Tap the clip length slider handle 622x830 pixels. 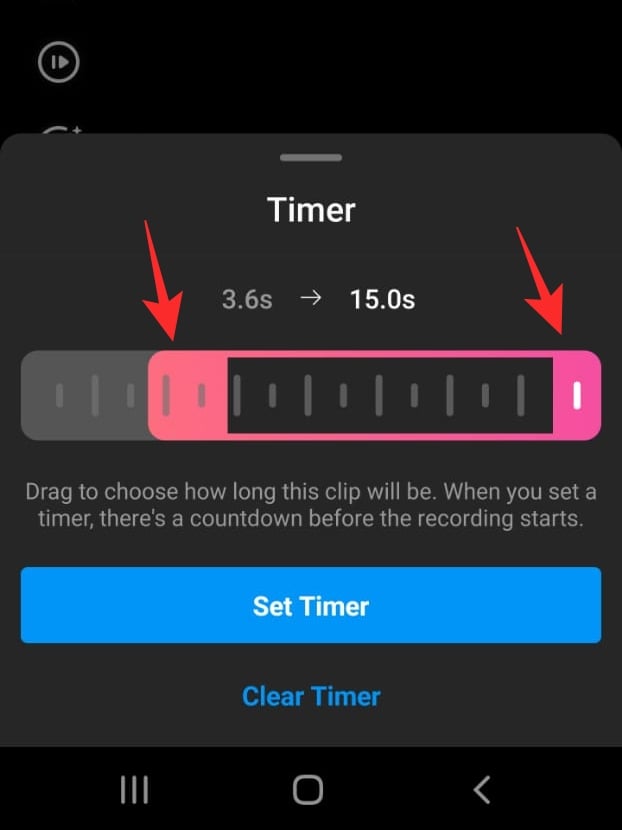(577, 395)
